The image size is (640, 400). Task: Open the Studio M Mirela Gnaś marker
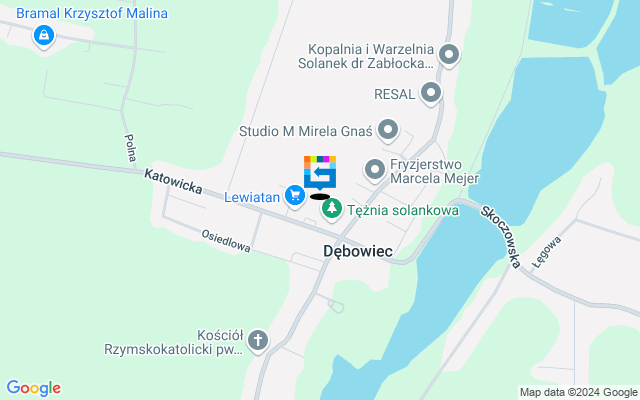click(x=388, y=131)
